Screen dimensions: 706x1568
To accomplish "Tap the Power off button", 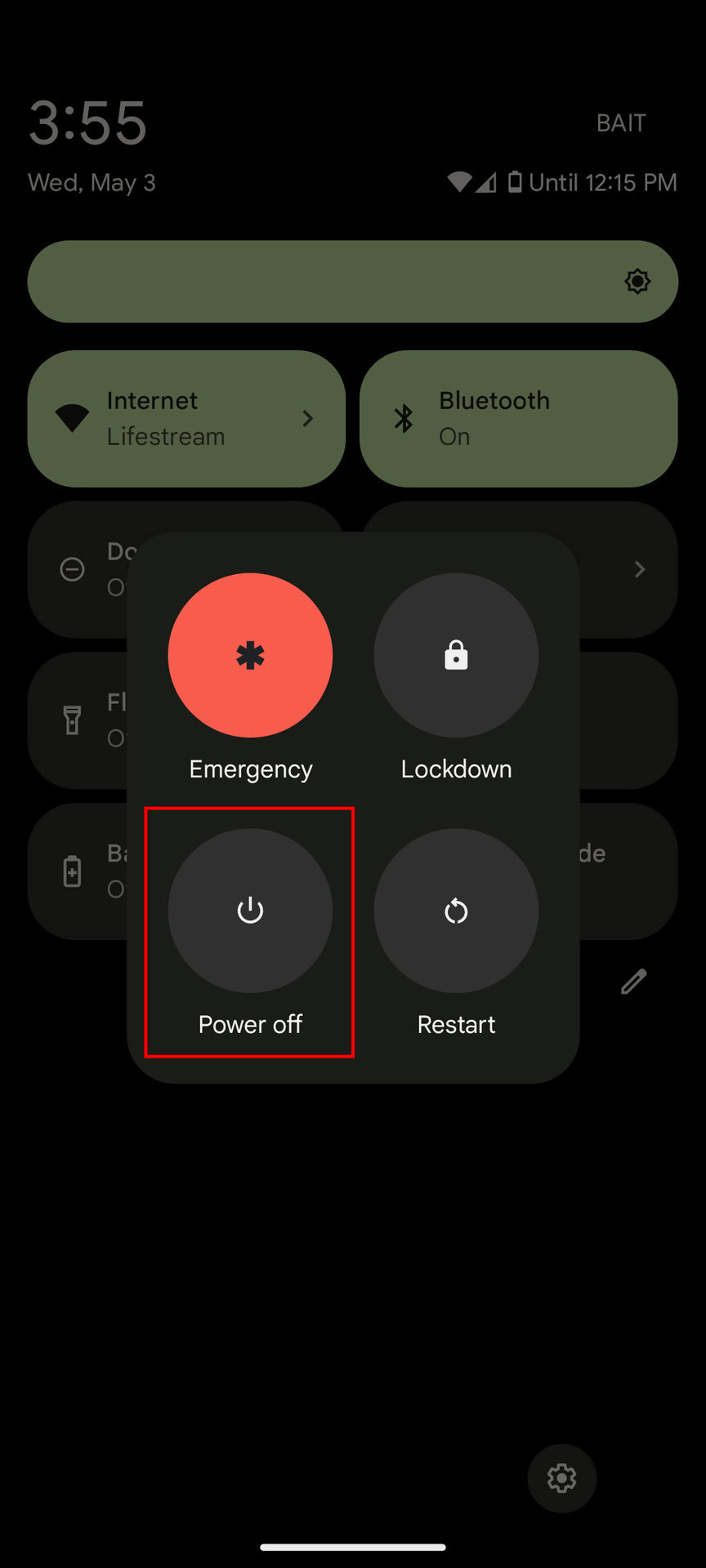I will pos(250,911).
